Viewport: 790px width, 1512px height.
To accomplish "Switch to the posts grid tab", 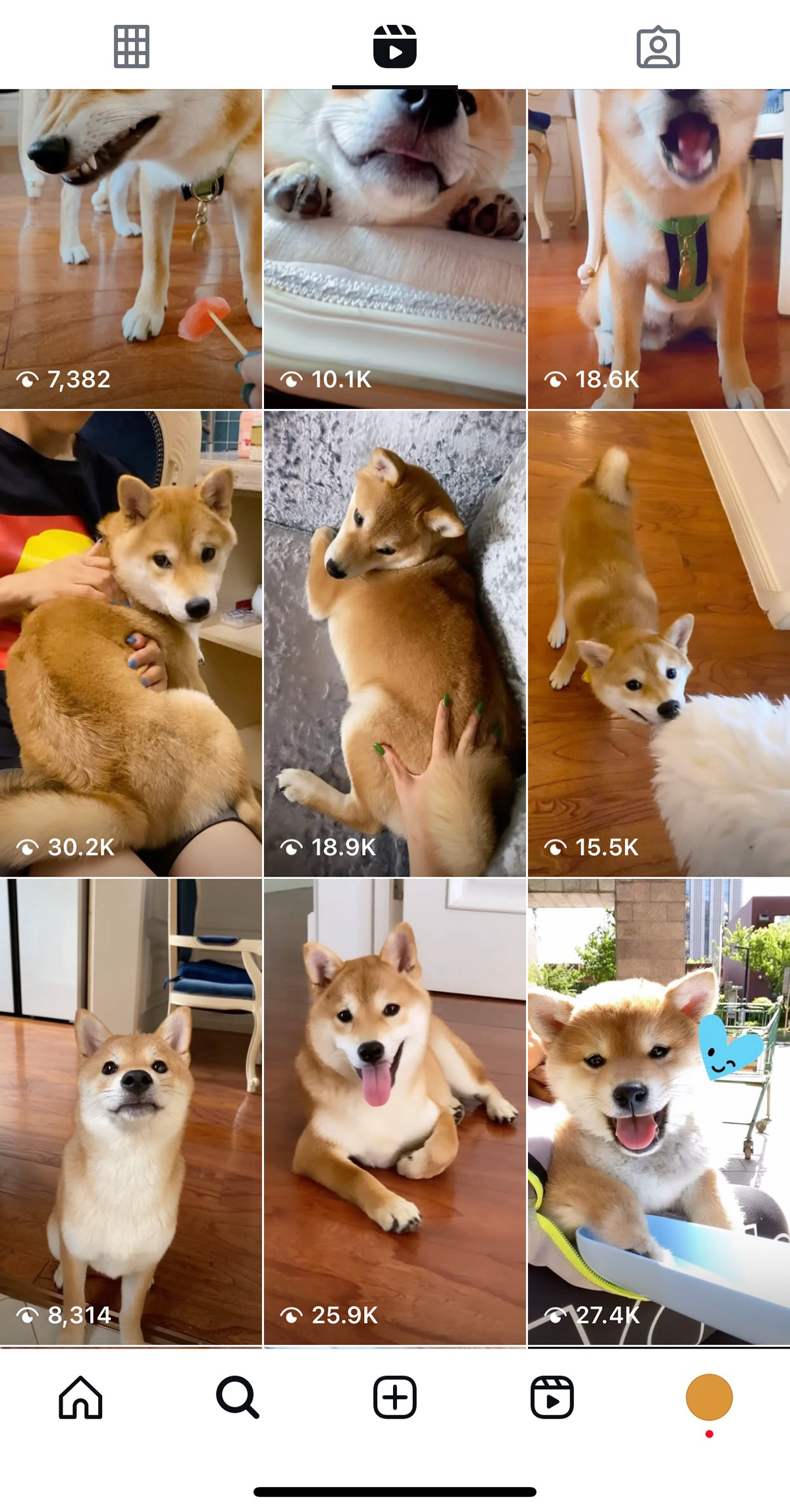I will click(x=131, y=47).
